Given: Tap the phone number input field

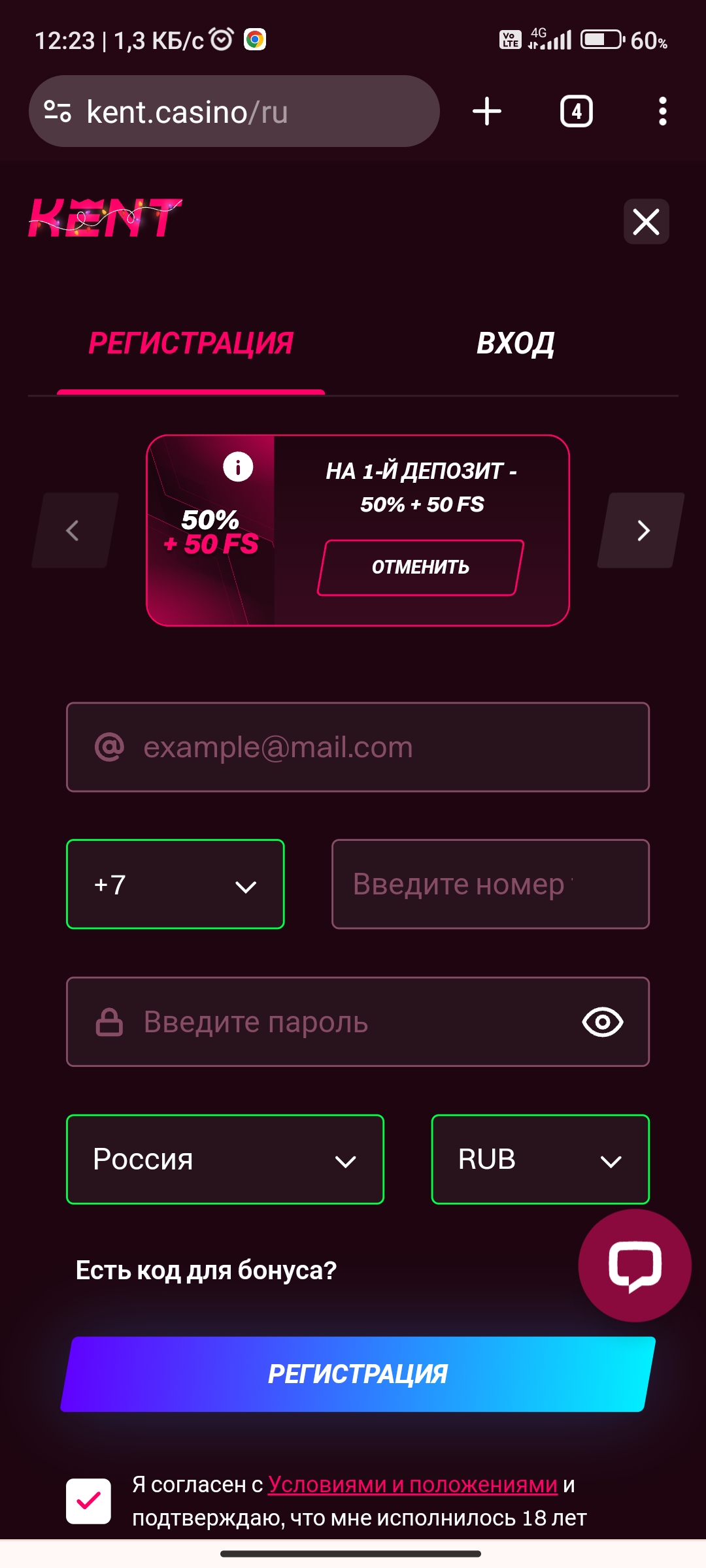Looking at the screenshot, I should tap(490, 885).
